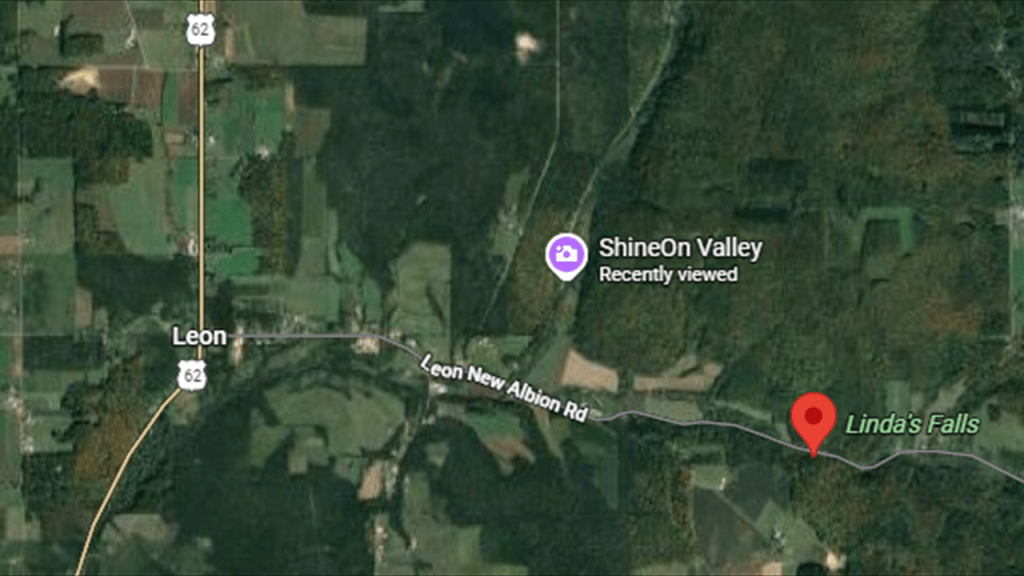The height and width of the screenshot is (576, 1024).
Task: Open the ShineOn Valley place marker
Action: pos(565,254)
